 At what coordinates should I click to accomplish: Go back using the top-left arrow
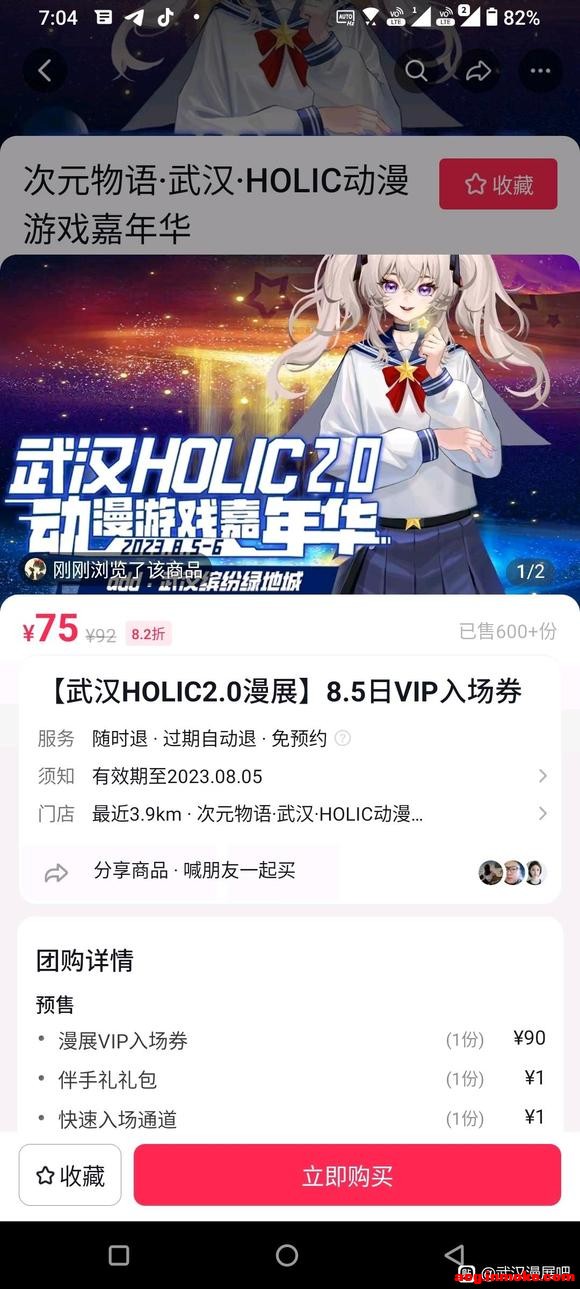point(45,71)
